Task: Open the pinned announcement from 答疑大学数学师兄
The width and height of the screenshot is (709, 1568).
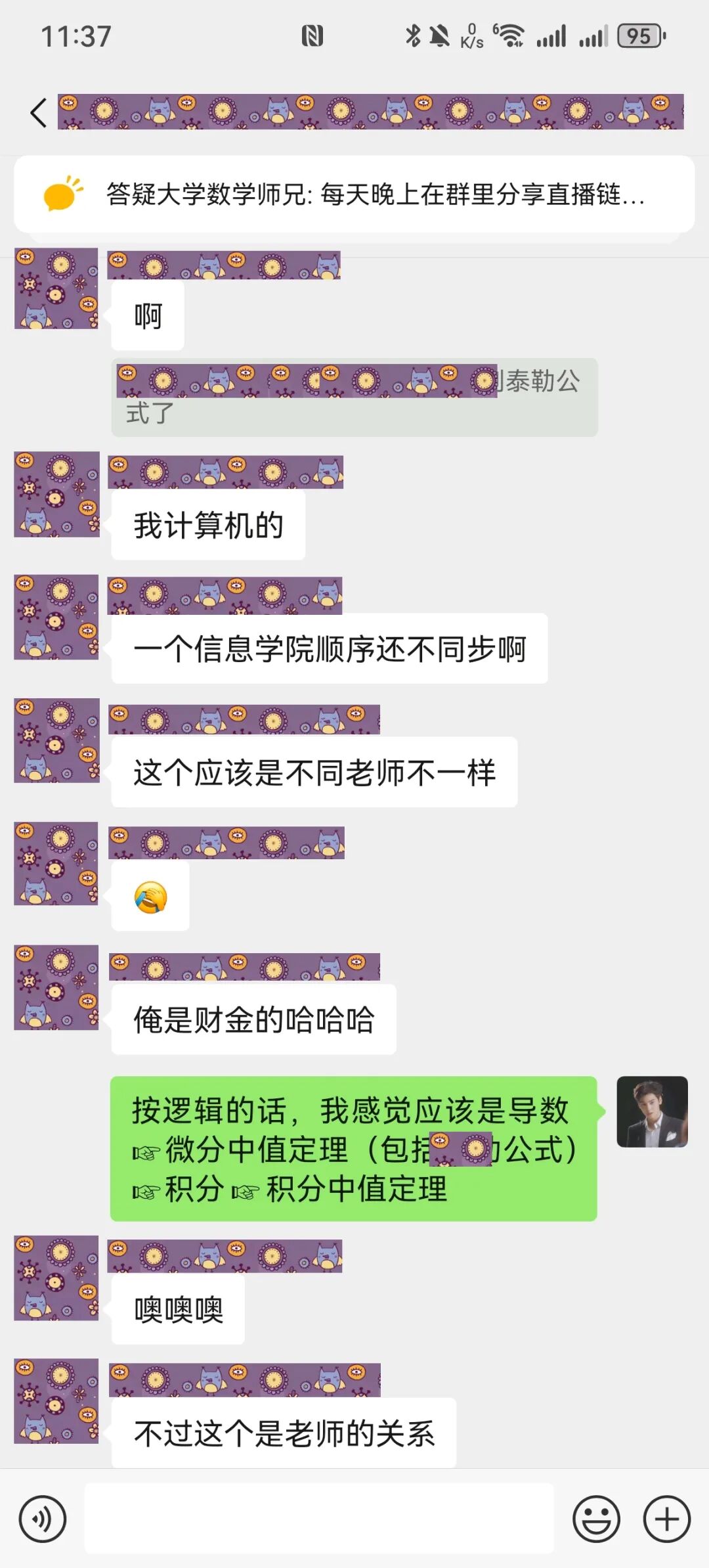Action: [x=354, y=194]
